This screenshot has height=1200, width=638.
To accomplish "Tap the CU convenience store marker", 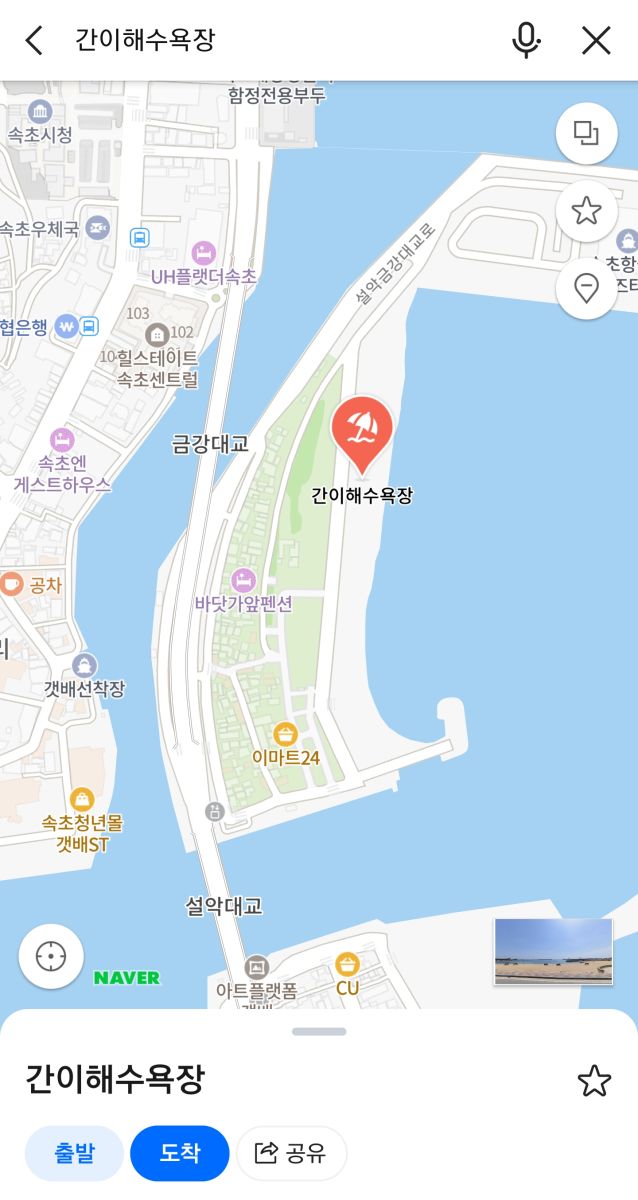I will 347,965.
